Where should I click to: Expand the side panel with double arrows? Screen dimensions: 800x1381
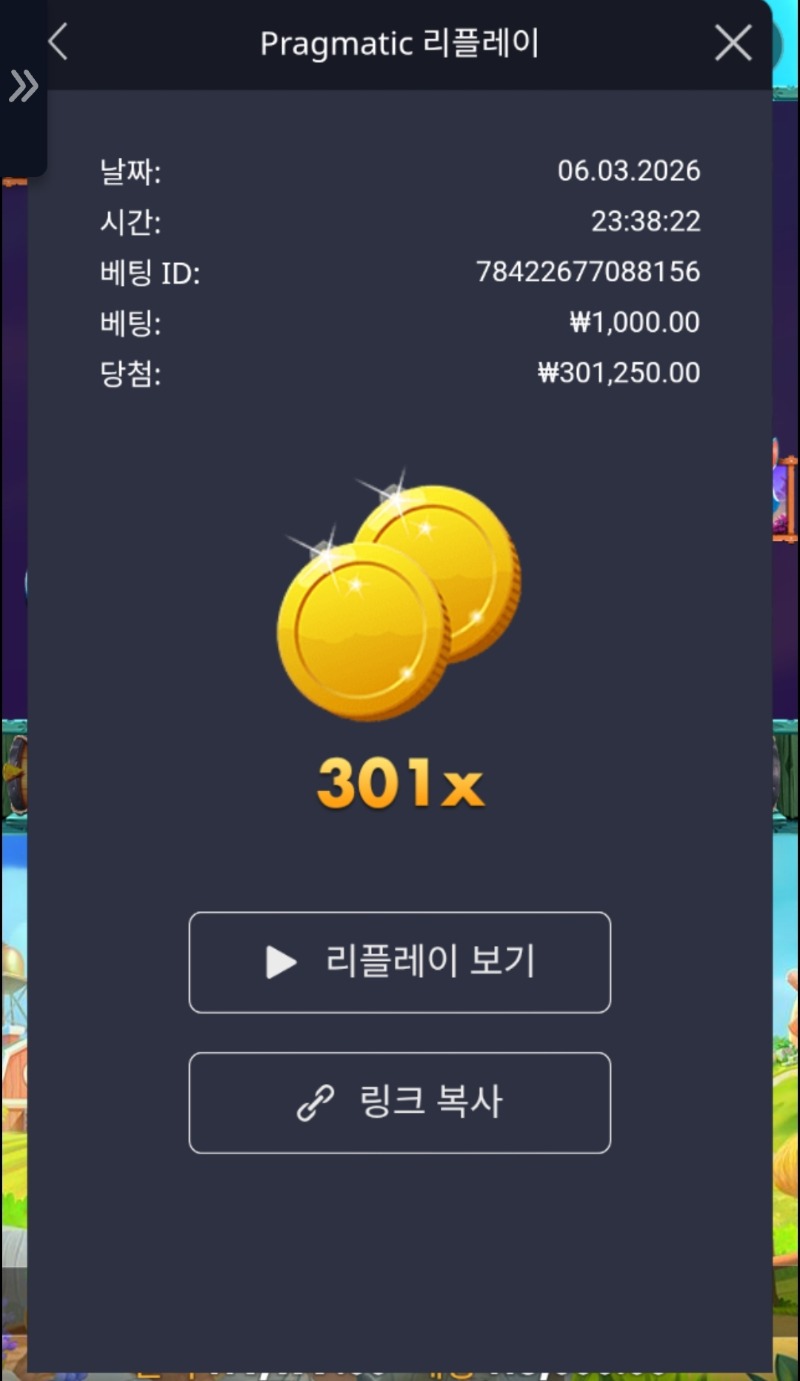[23, 87]
